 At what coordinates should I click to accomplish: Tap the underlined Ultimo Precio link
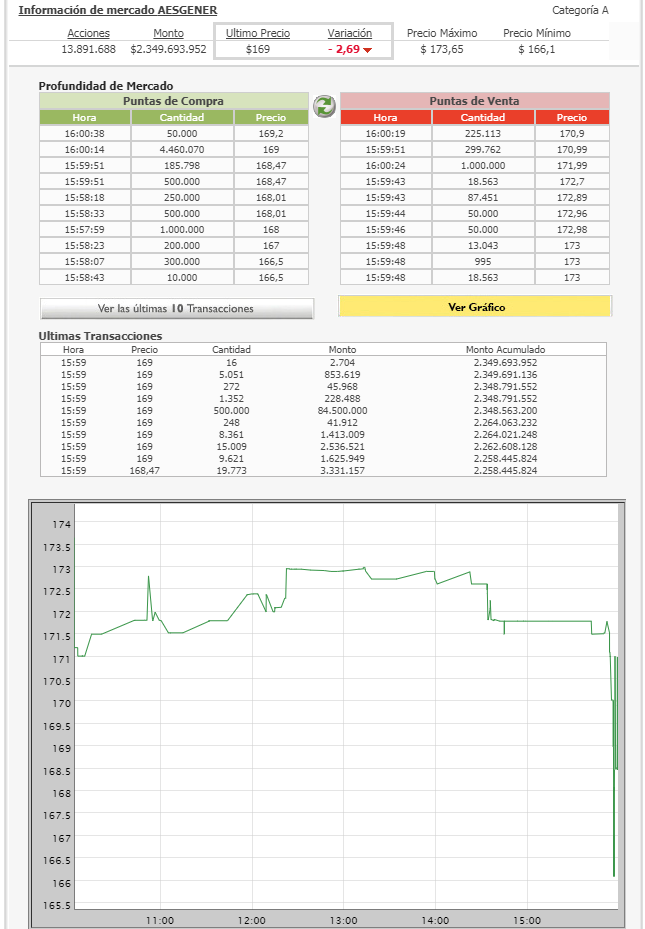coord(257,33)
